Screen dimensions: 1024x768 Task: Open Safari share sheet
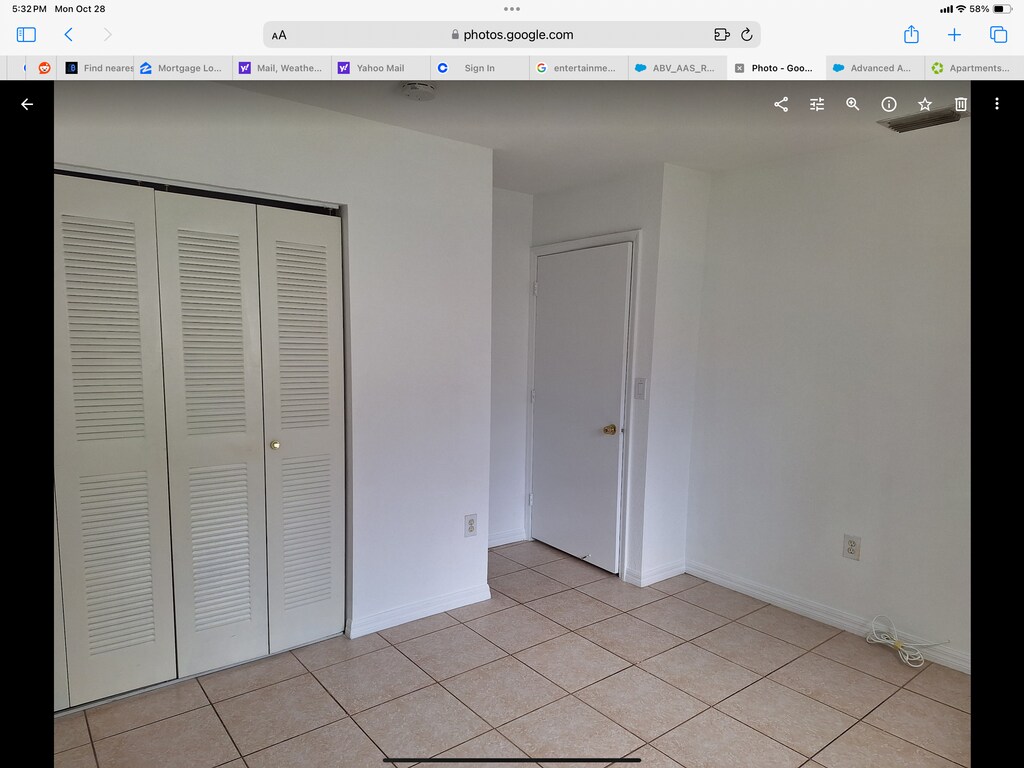pos(911,34)
